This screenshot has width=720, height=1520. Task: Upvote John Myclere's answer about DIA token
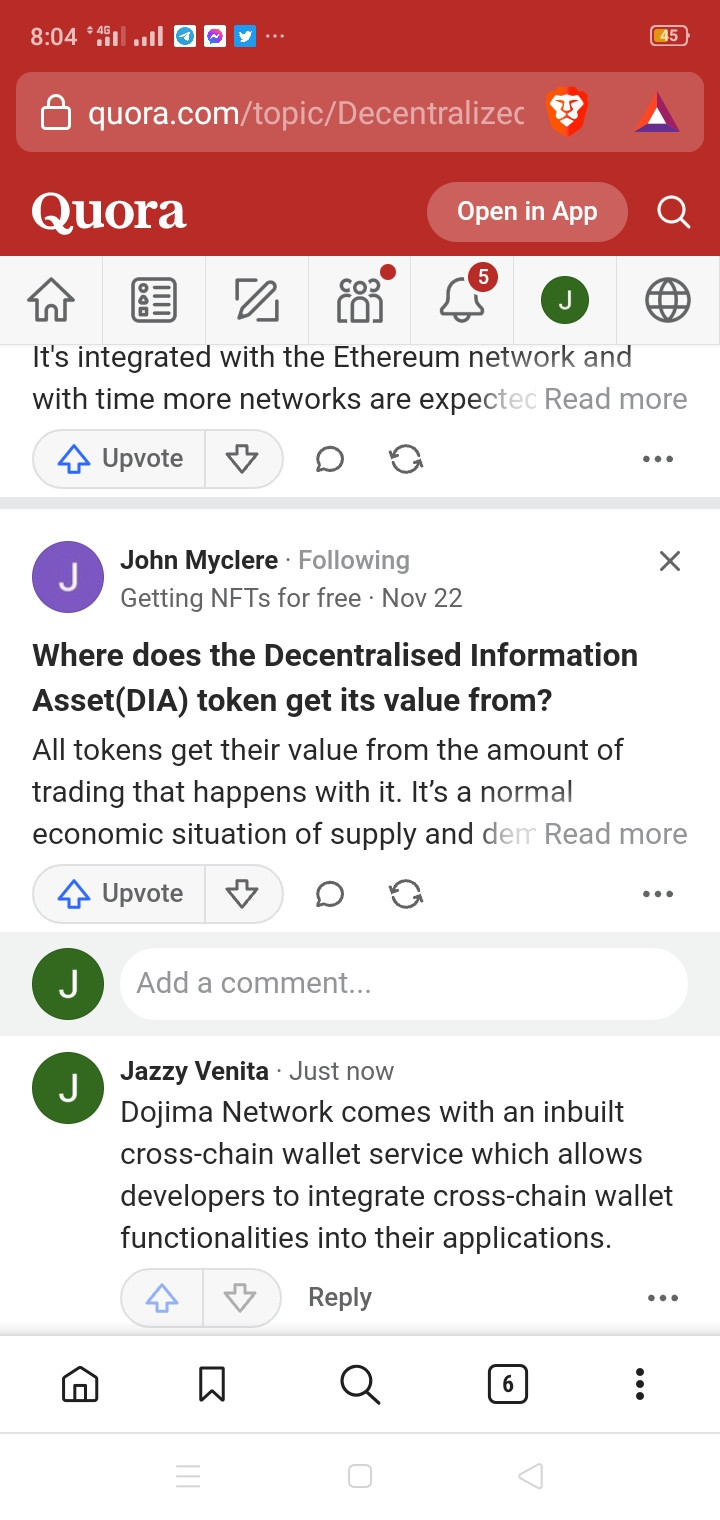coord(120,893)
